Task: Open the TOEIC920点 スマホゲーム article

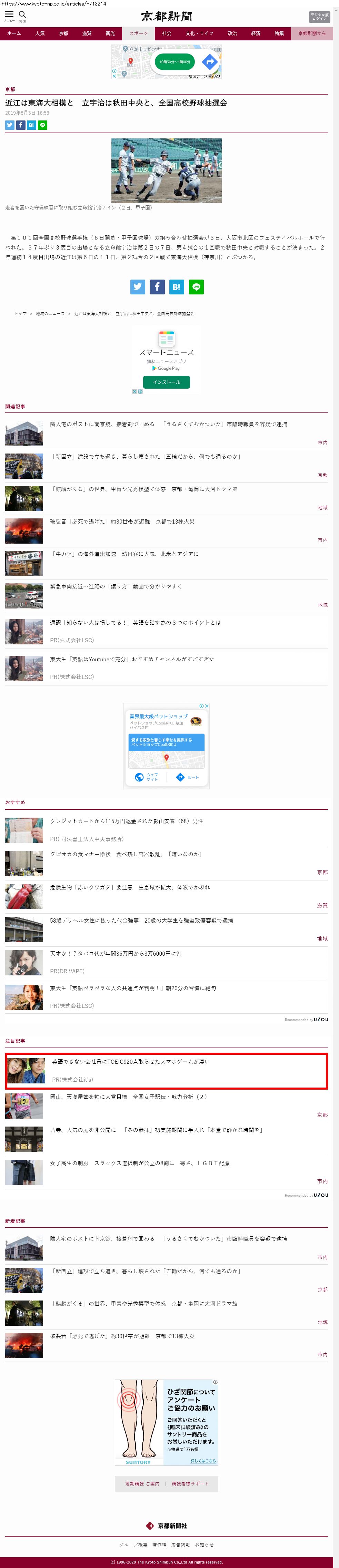Action: click(130, 1062)
